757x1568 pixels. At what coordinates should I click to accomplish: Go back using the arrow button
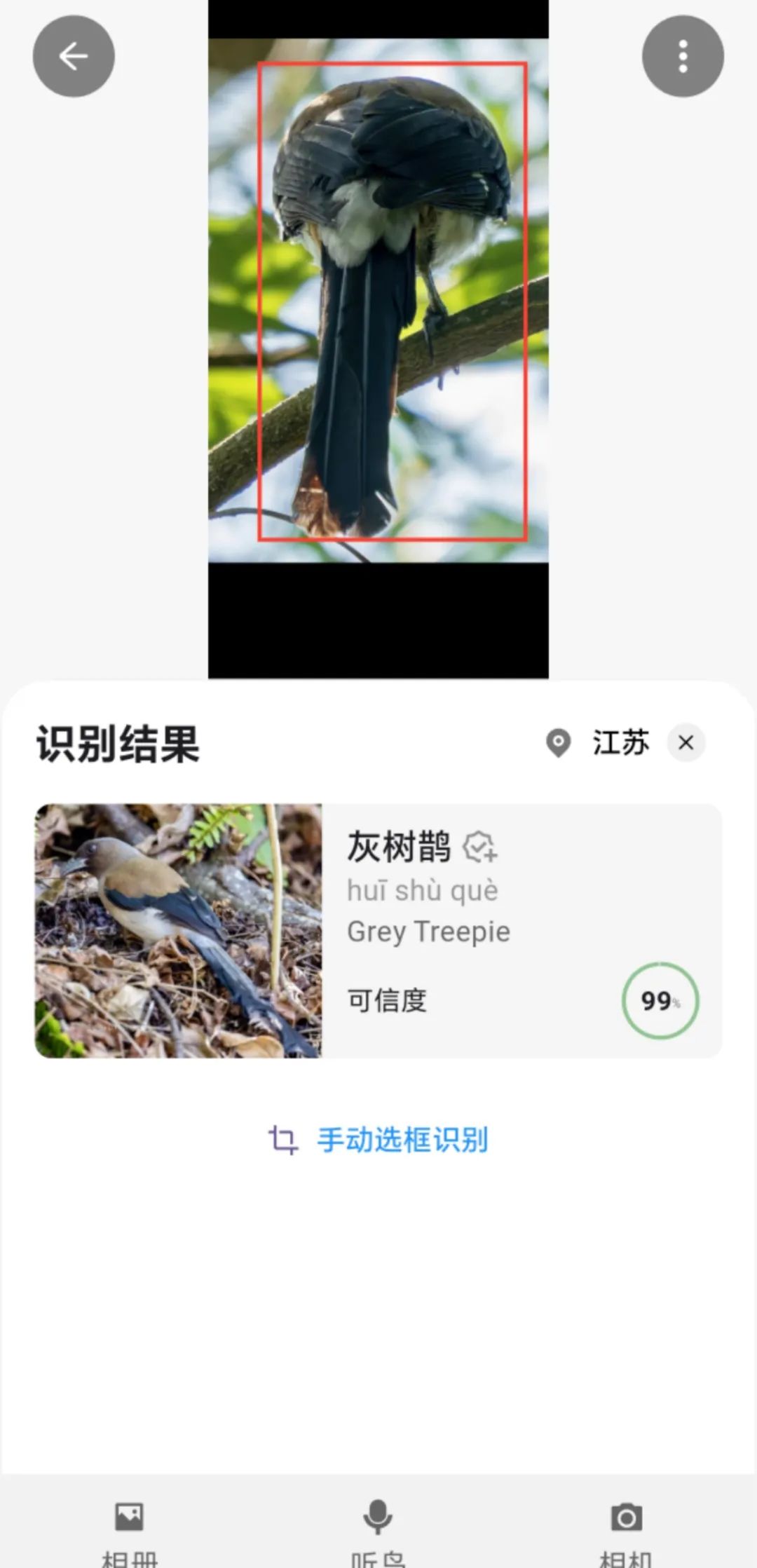click(74, 56)
